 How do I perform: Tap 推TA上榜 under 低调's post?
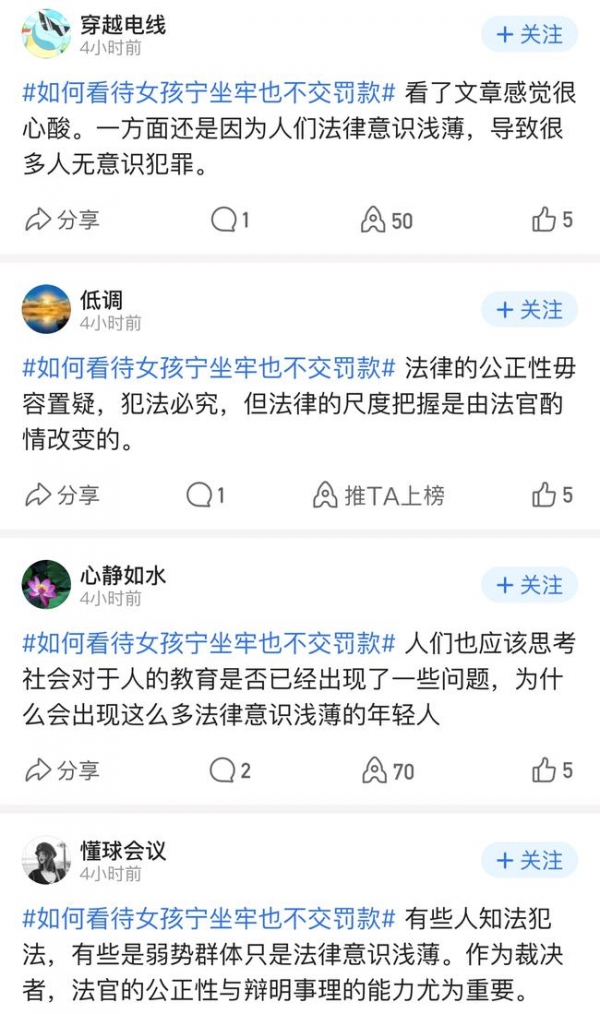click(379, 495)
